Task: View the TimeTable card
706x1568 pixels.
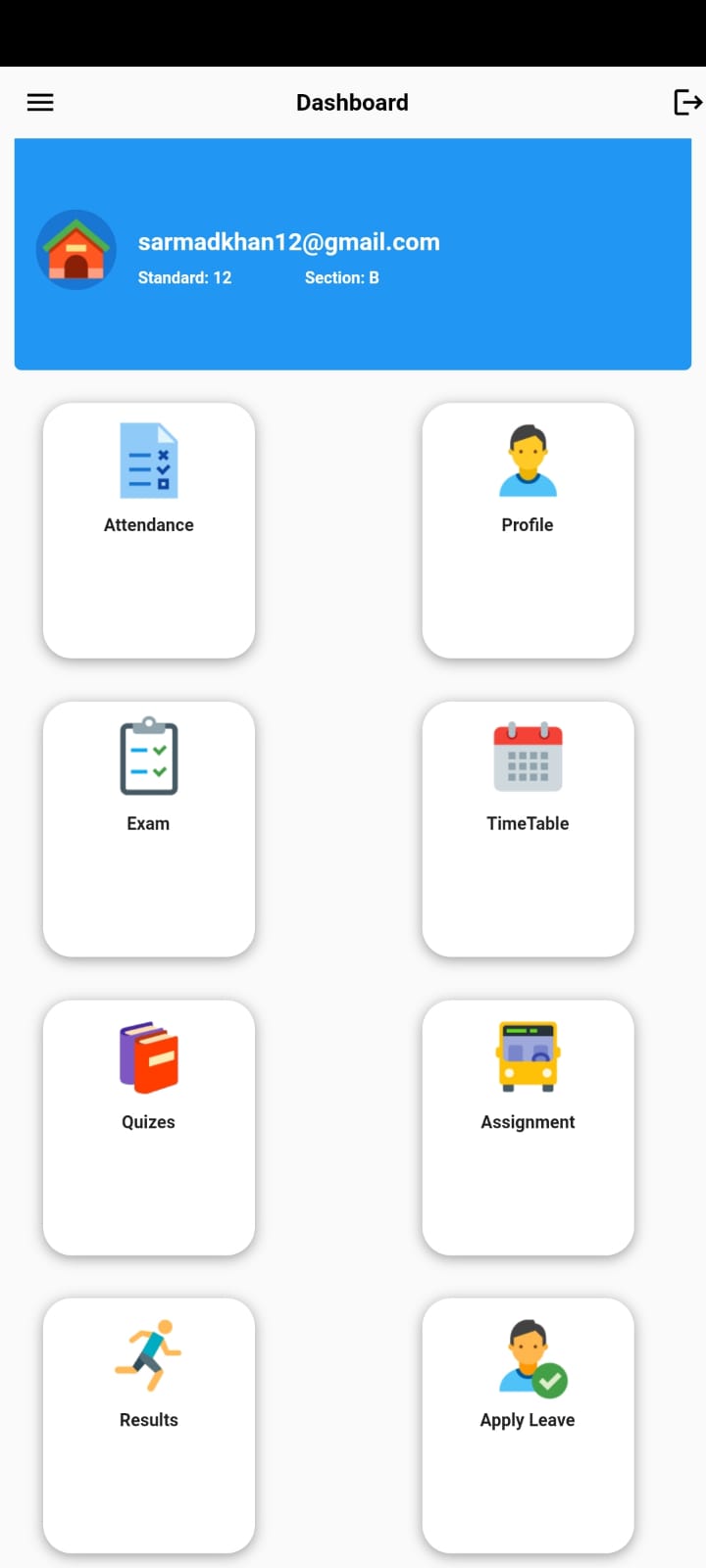Action: 528,829
